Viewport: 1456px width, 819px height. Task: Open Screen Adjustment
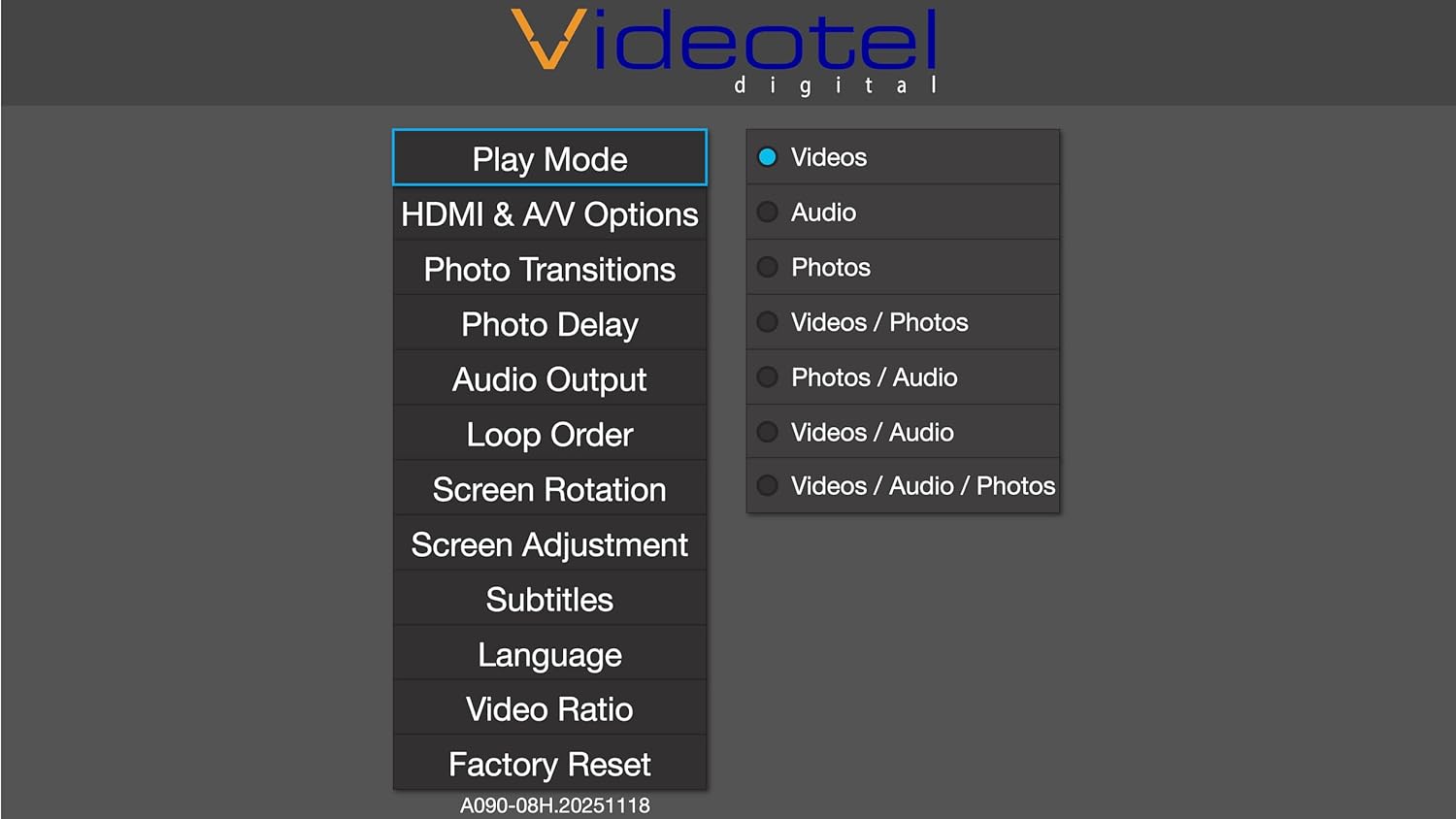pyautogui.click(x=549, y=544)
